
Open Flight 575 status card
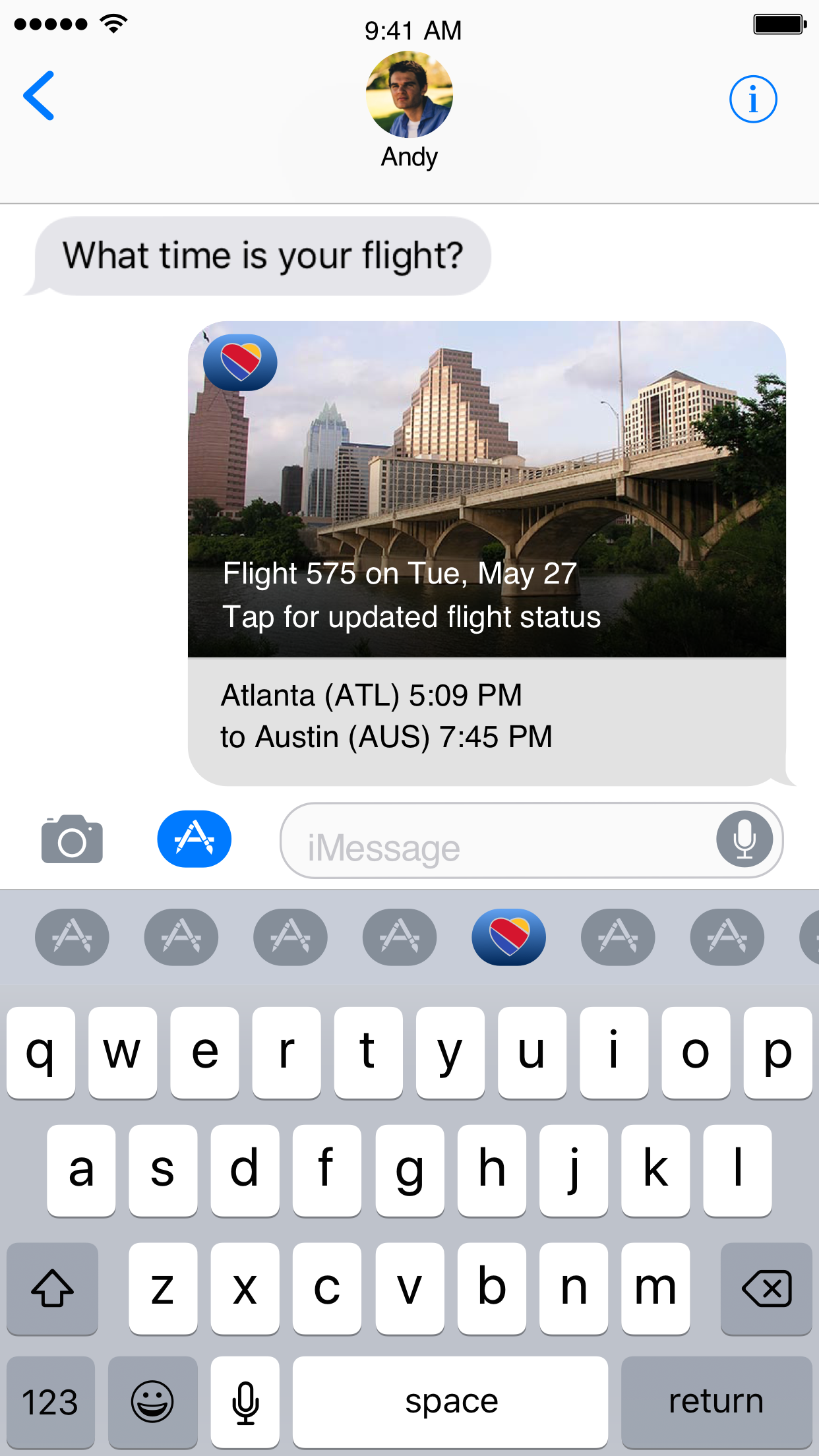click(487, 553)
